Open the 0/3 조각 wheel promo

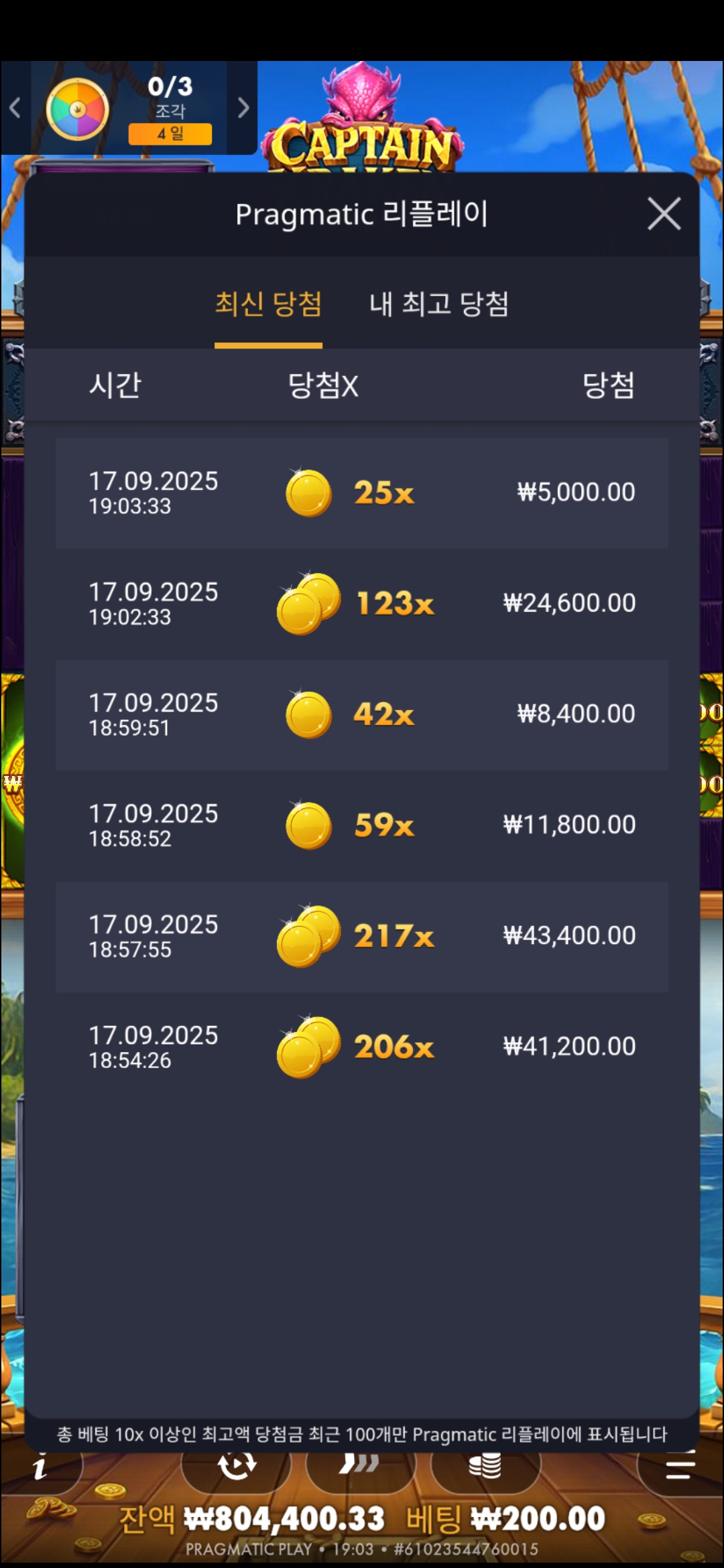pos(127,108)
